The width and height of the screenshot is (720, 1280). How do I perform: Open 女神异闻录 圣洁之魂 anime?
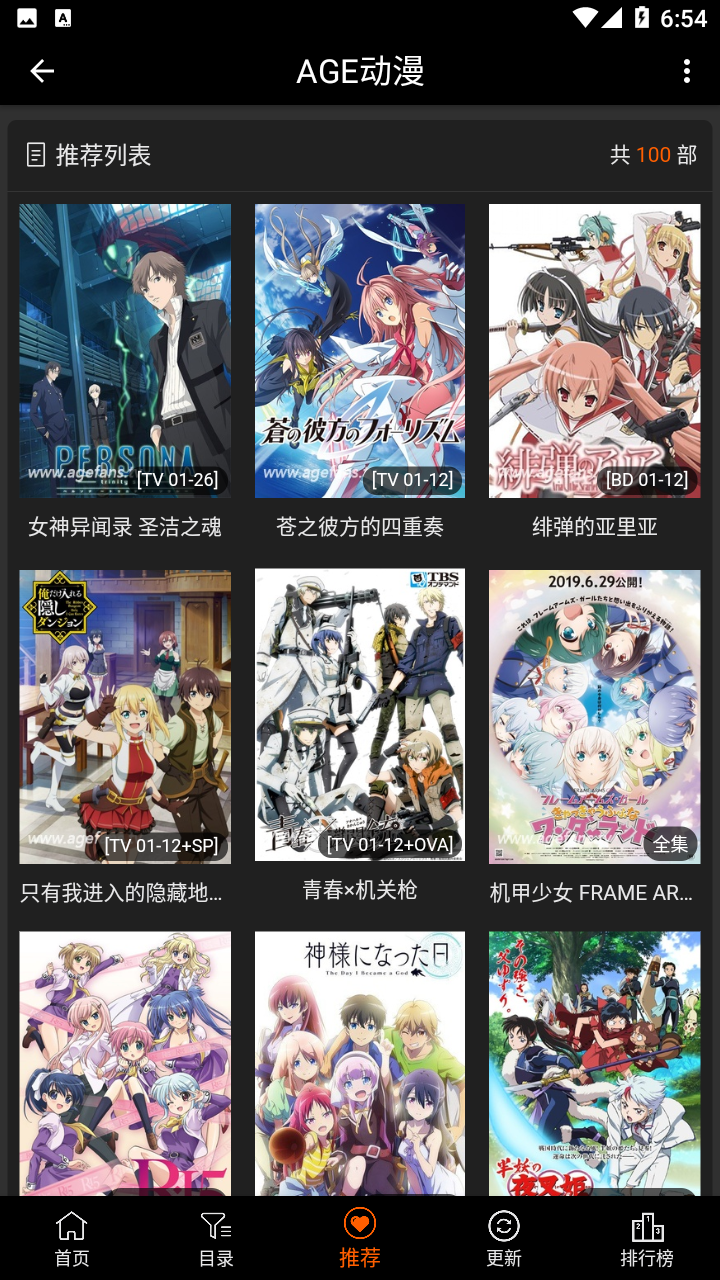pos(125,374)
